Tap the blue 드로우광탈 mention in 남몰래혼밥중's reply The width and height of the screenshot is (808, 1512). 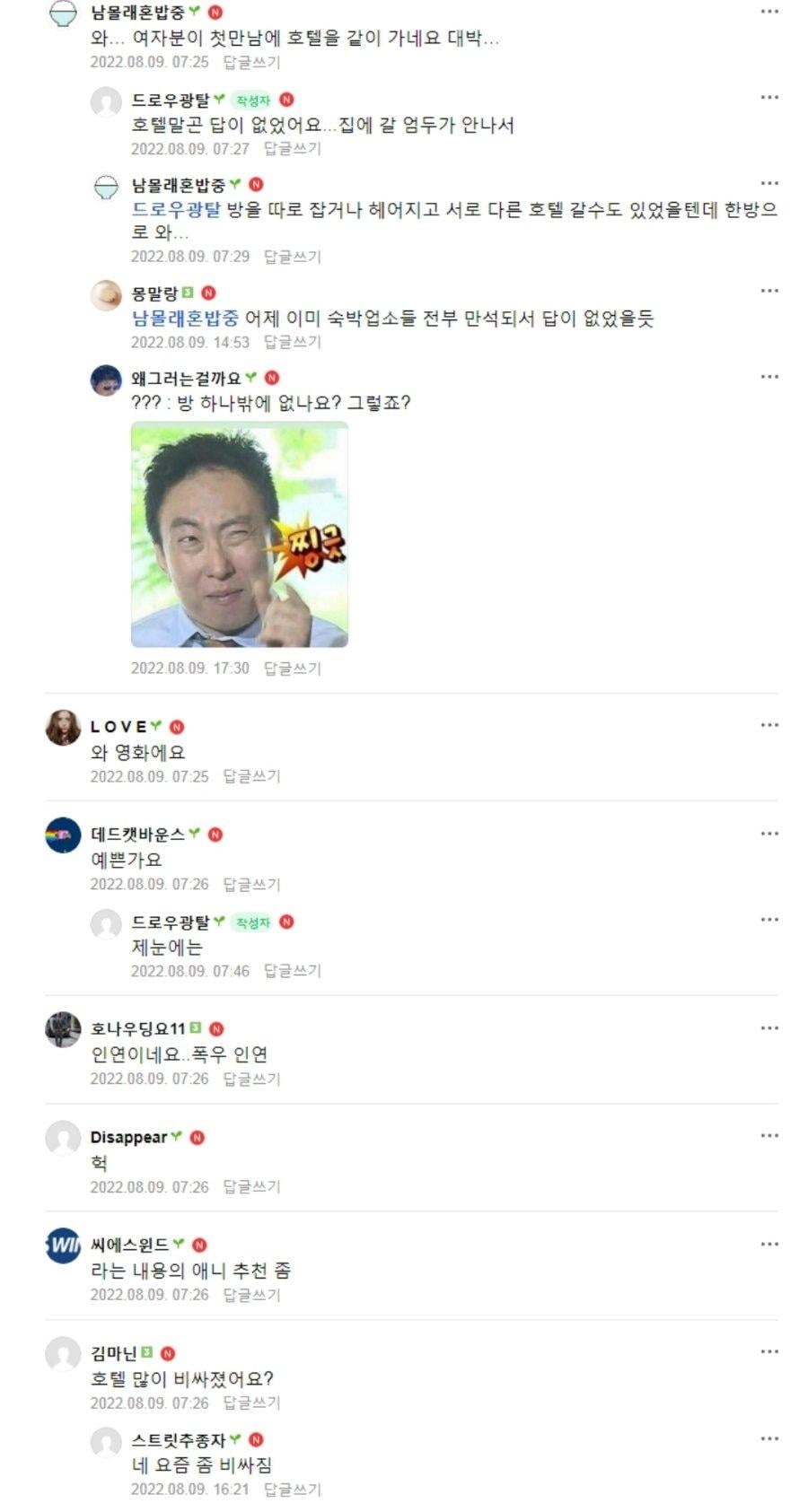tap(176, 210)
